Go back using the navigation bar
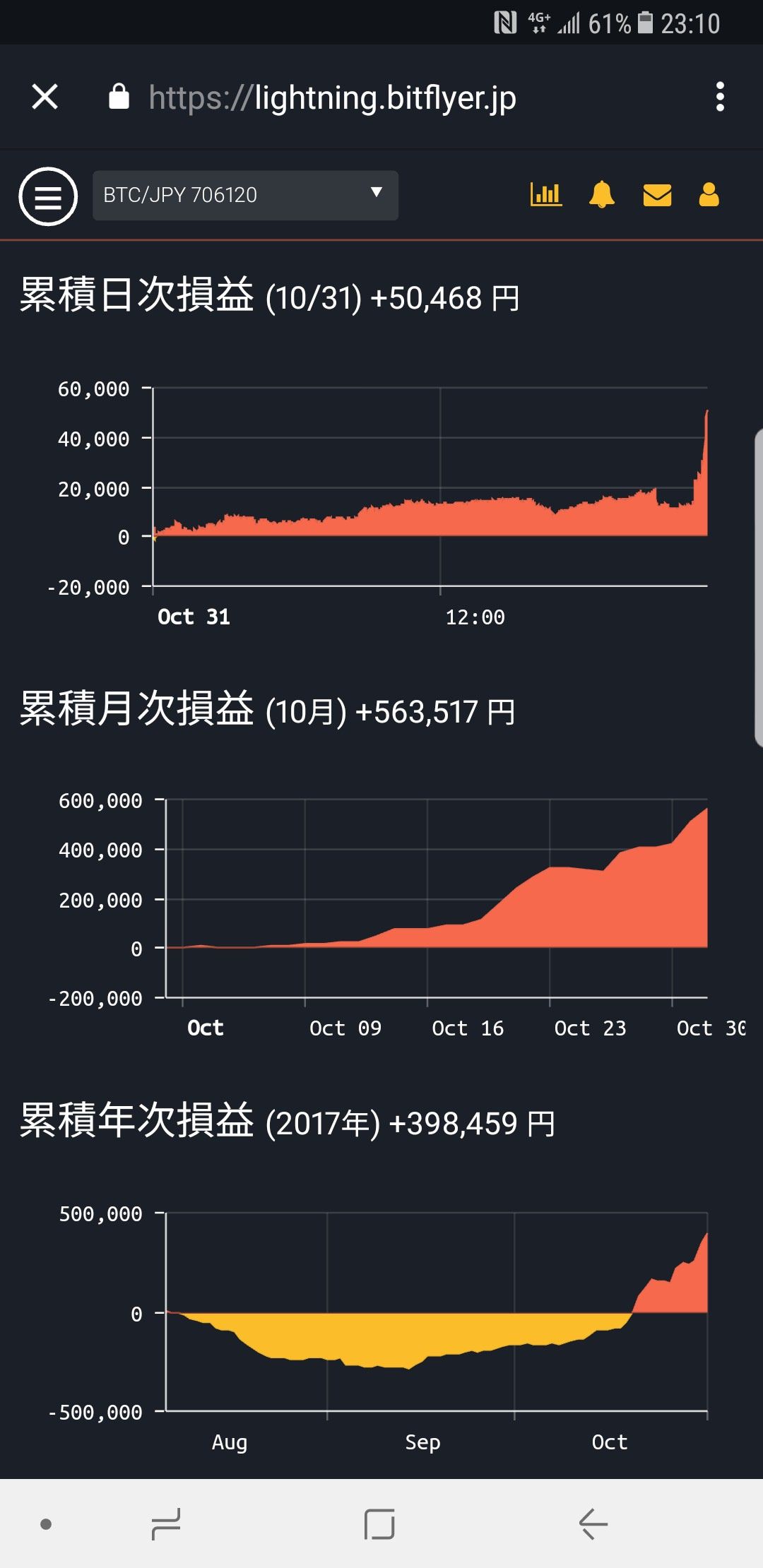 tap(593, 1524)
